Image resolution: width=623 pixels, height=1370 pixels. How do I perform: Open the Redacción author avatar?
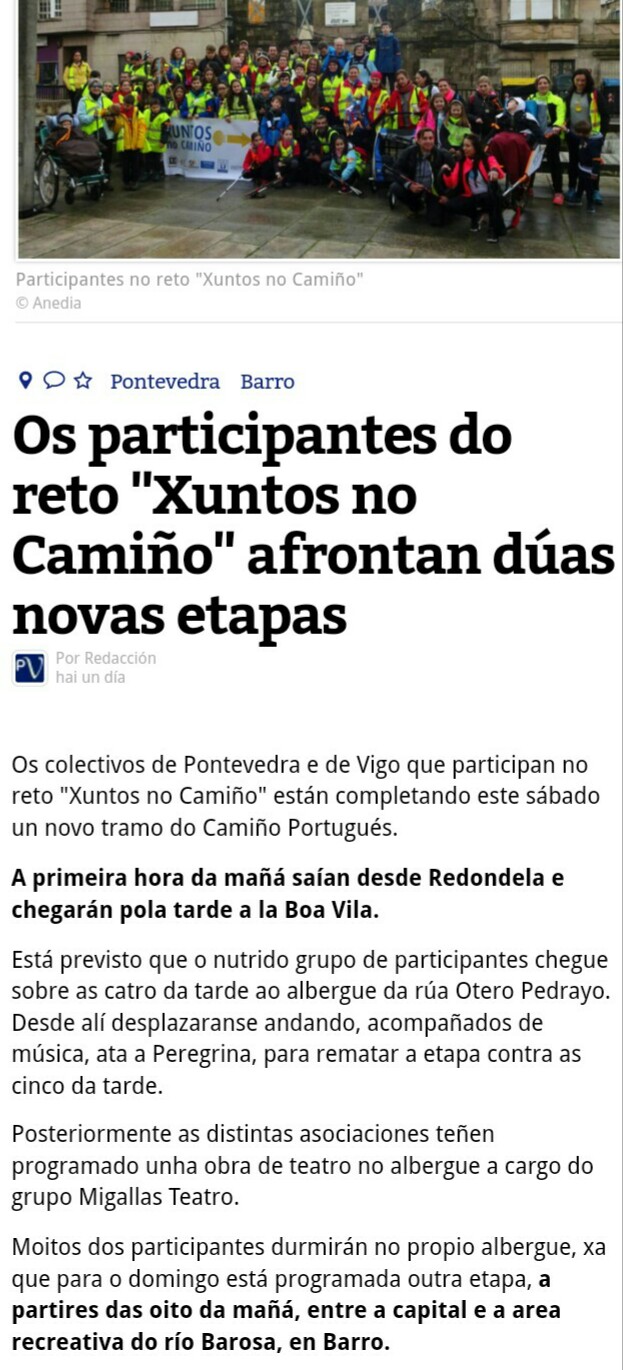[x=30, y=668]
